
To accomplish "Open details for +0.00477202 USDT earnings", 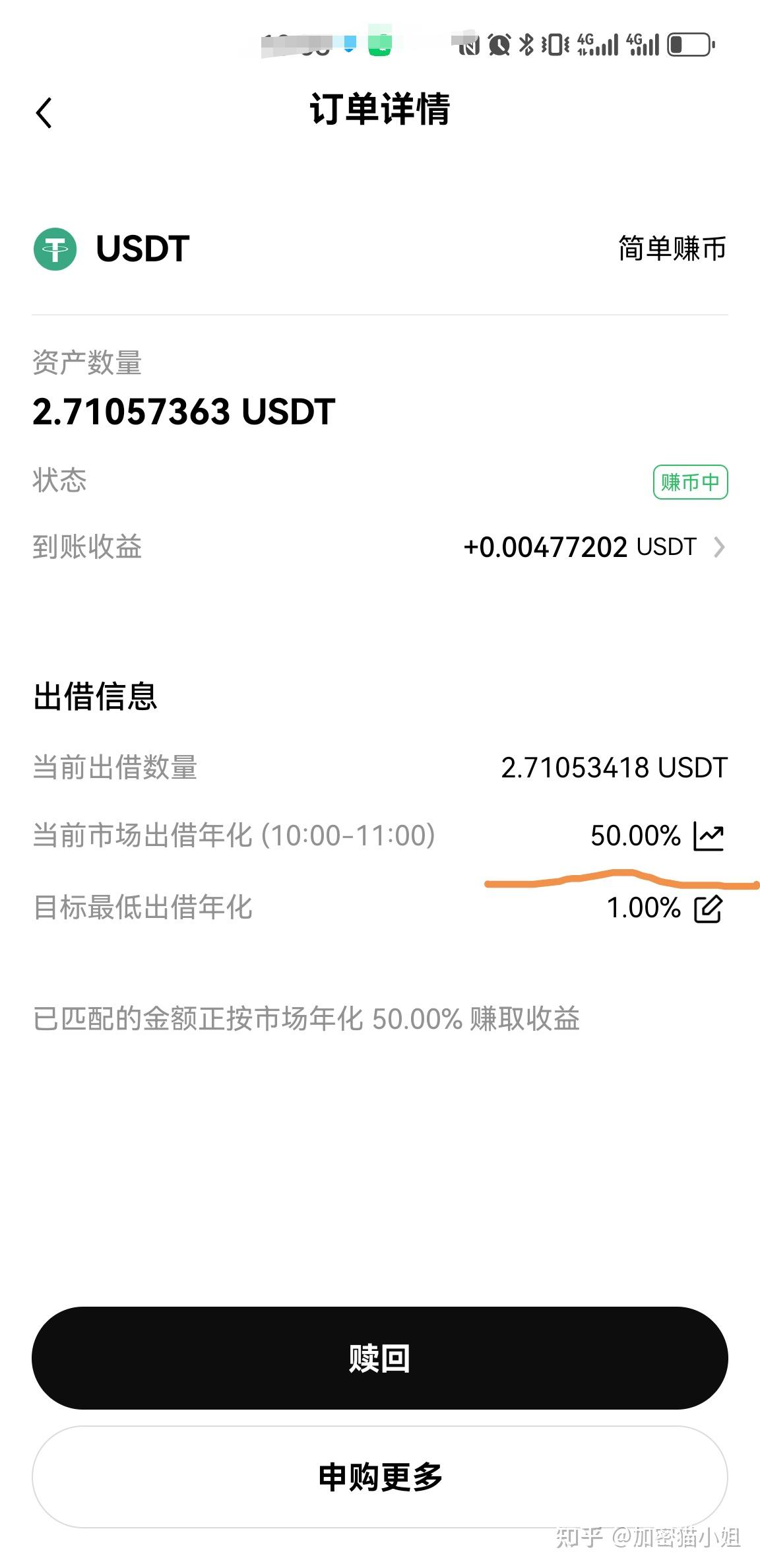I will [546, 546].
